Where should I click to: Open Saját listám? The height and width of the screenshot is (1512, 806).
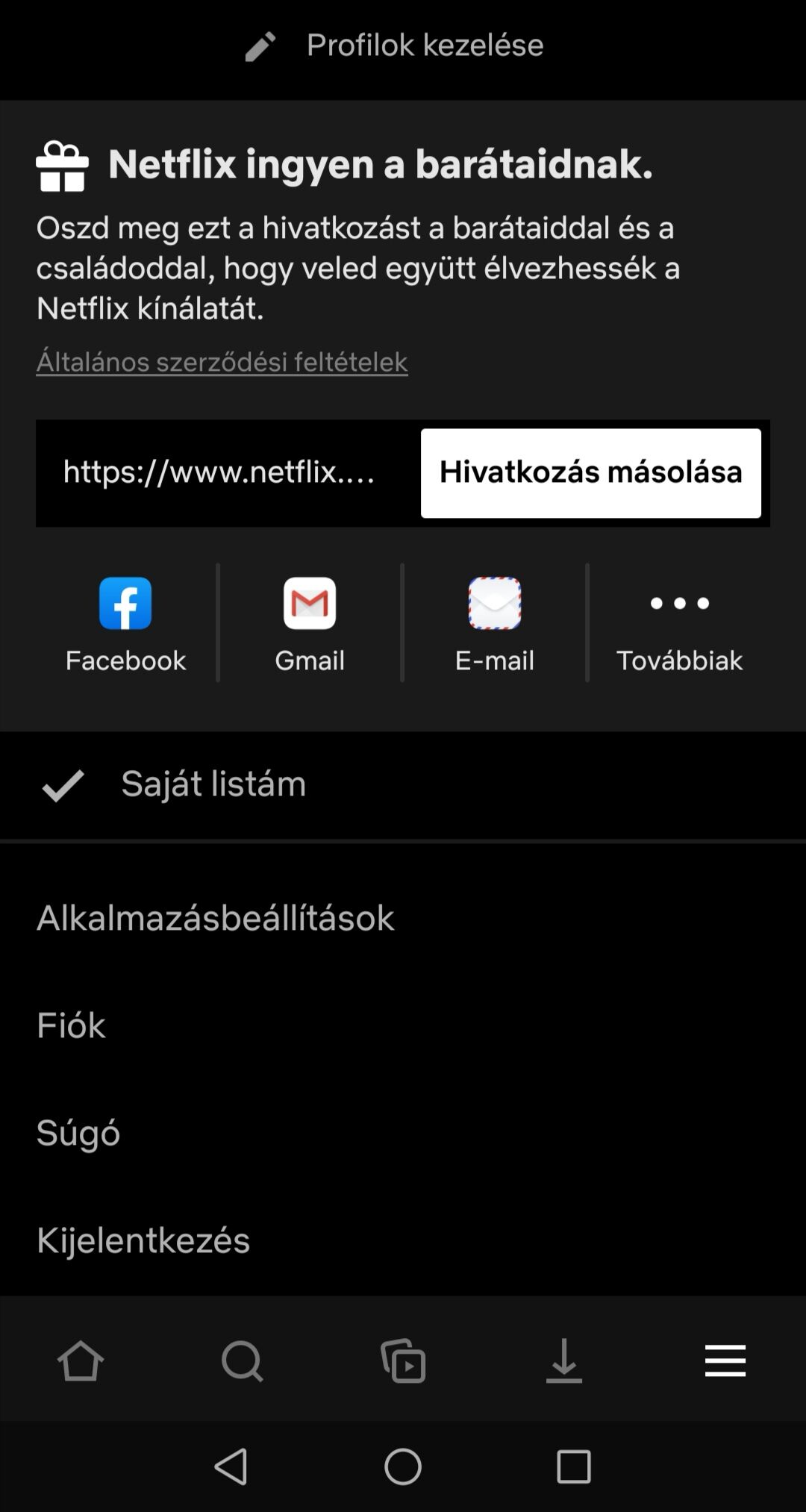[x=403, y=785]
